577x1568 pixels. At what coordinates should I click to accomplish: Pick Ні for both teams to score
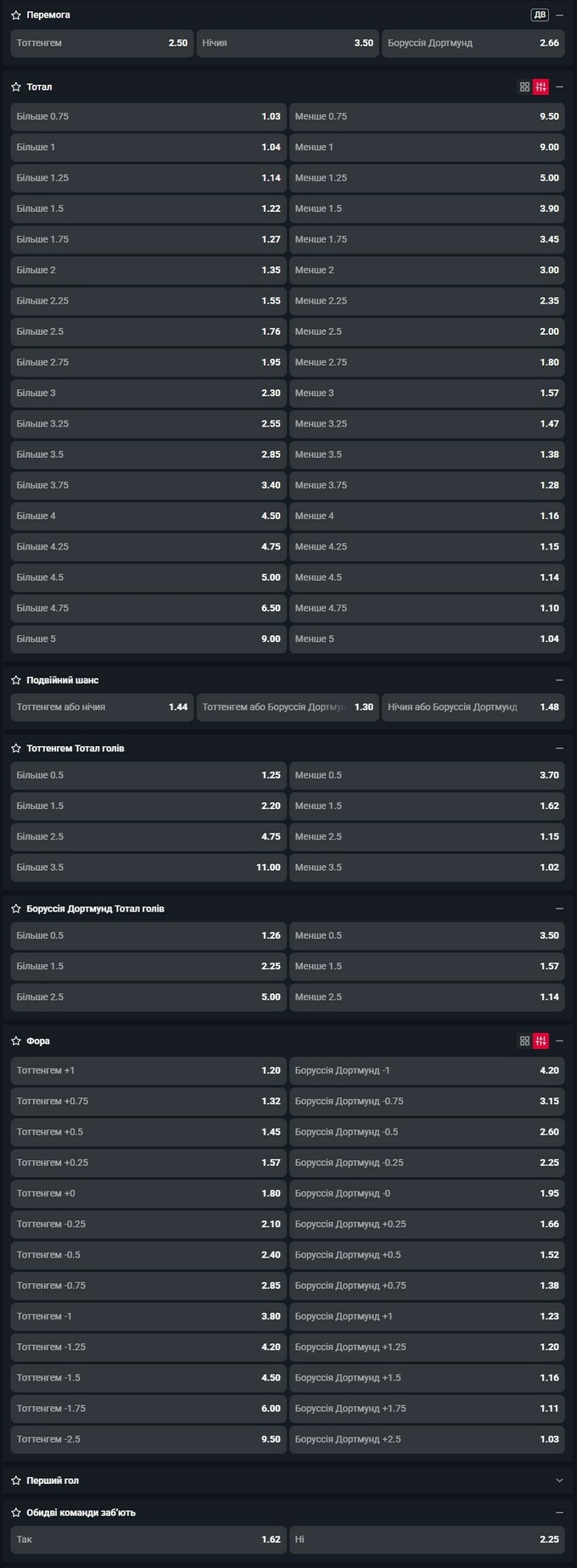click(x=427, y=1539)
